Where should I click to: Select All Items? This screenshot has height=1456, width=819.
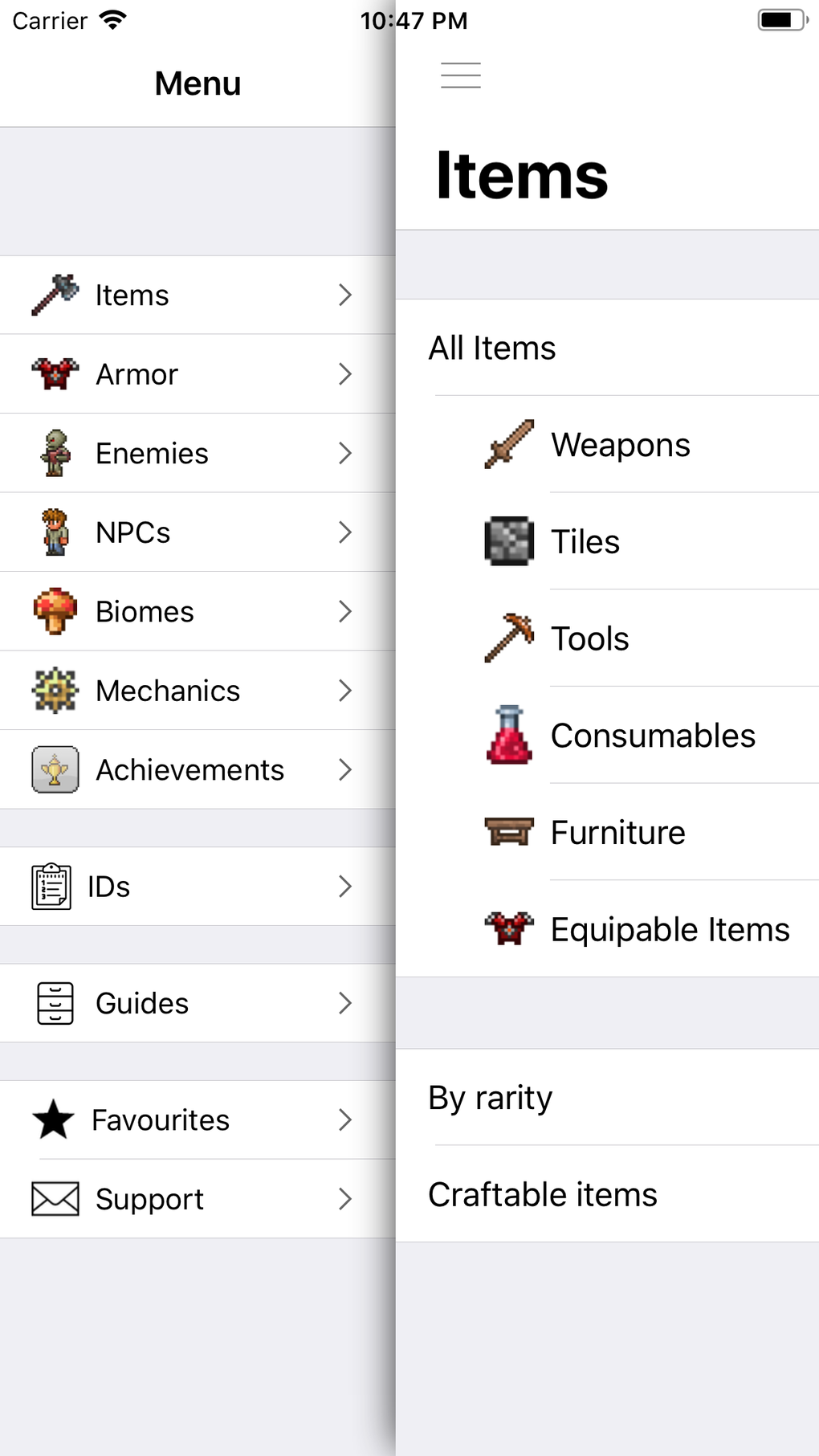[607, 348]
